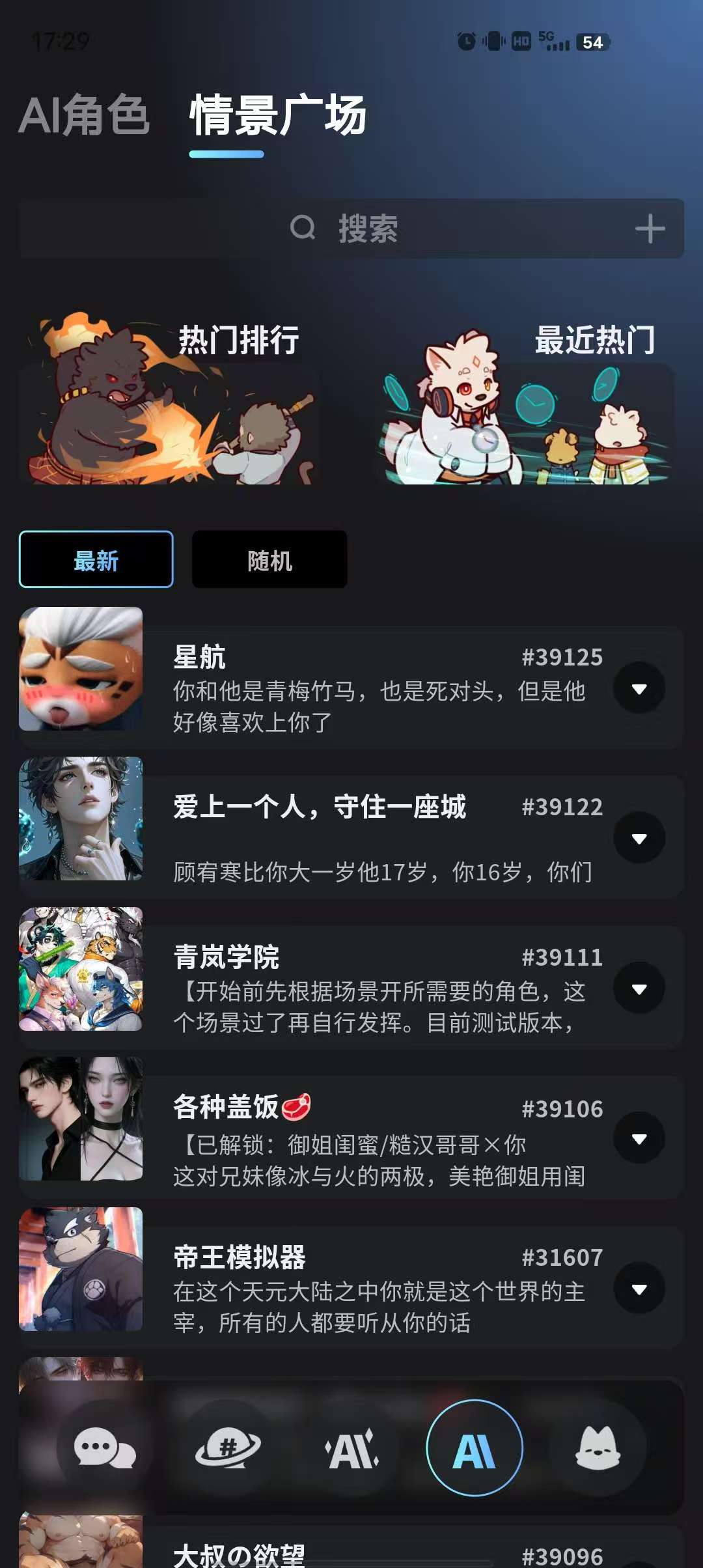Go to the chat bubbles tab
703x1568 pixels.
104,1448
